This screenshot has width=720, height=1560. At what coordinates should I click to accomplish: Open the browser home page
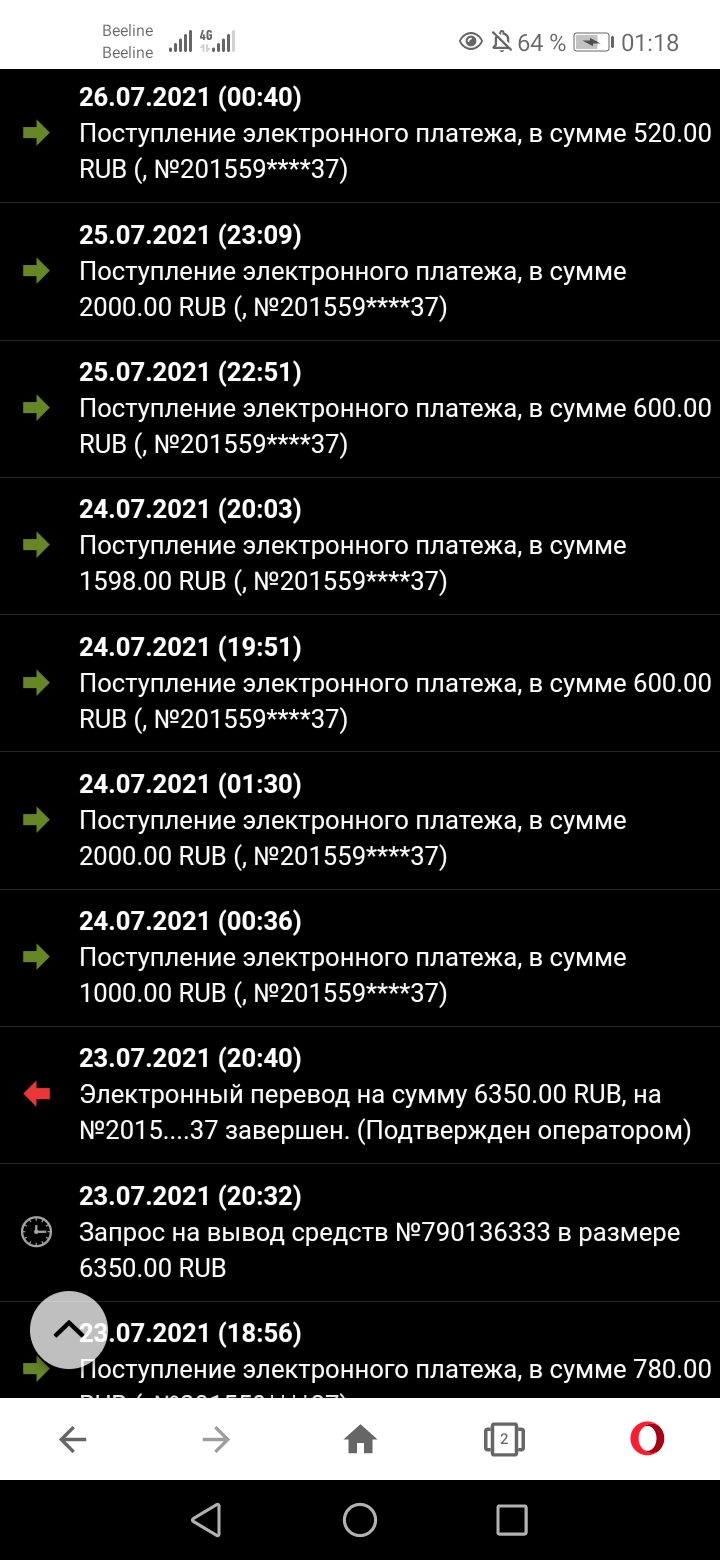[360, 1439]
